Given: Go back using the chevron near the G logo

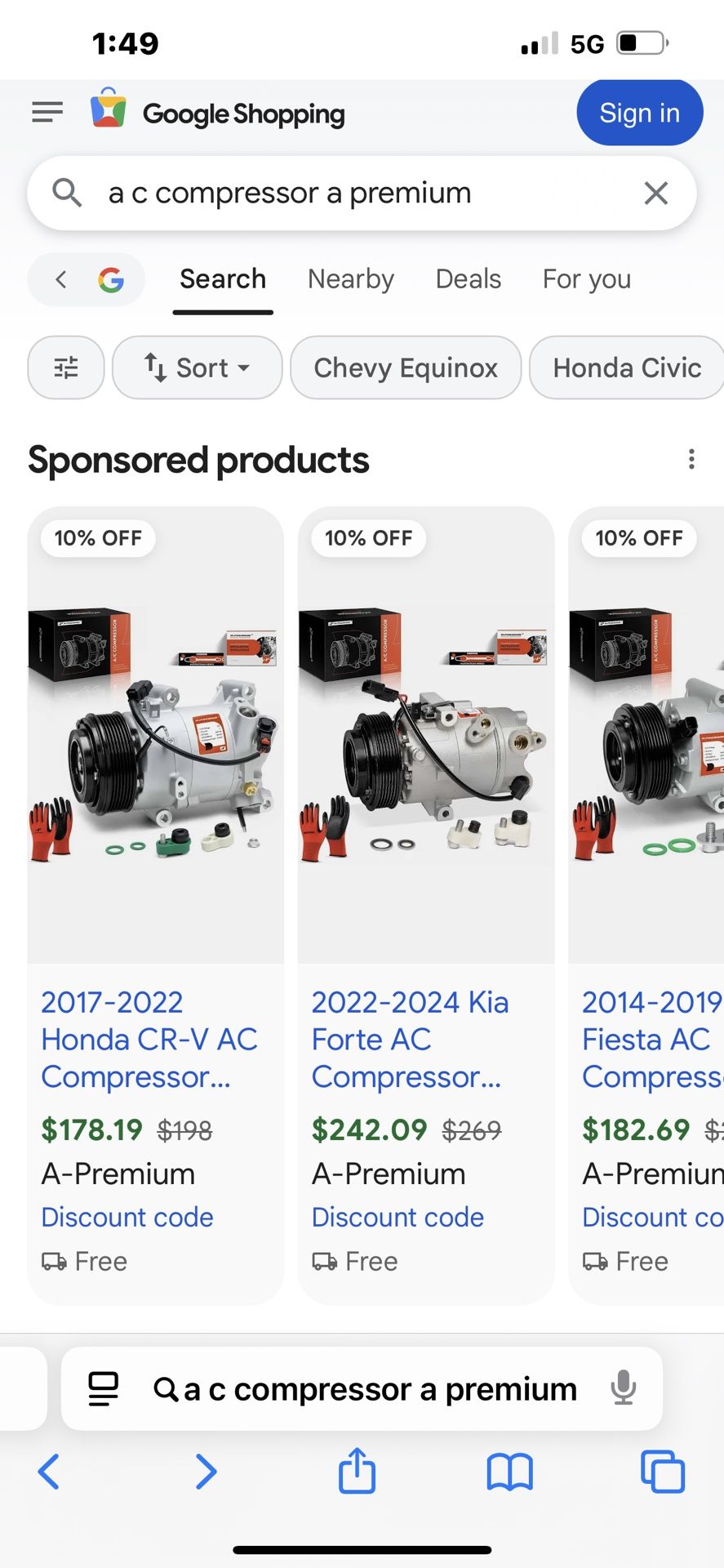Looking at the screenshot, I should tap(62, 279).
